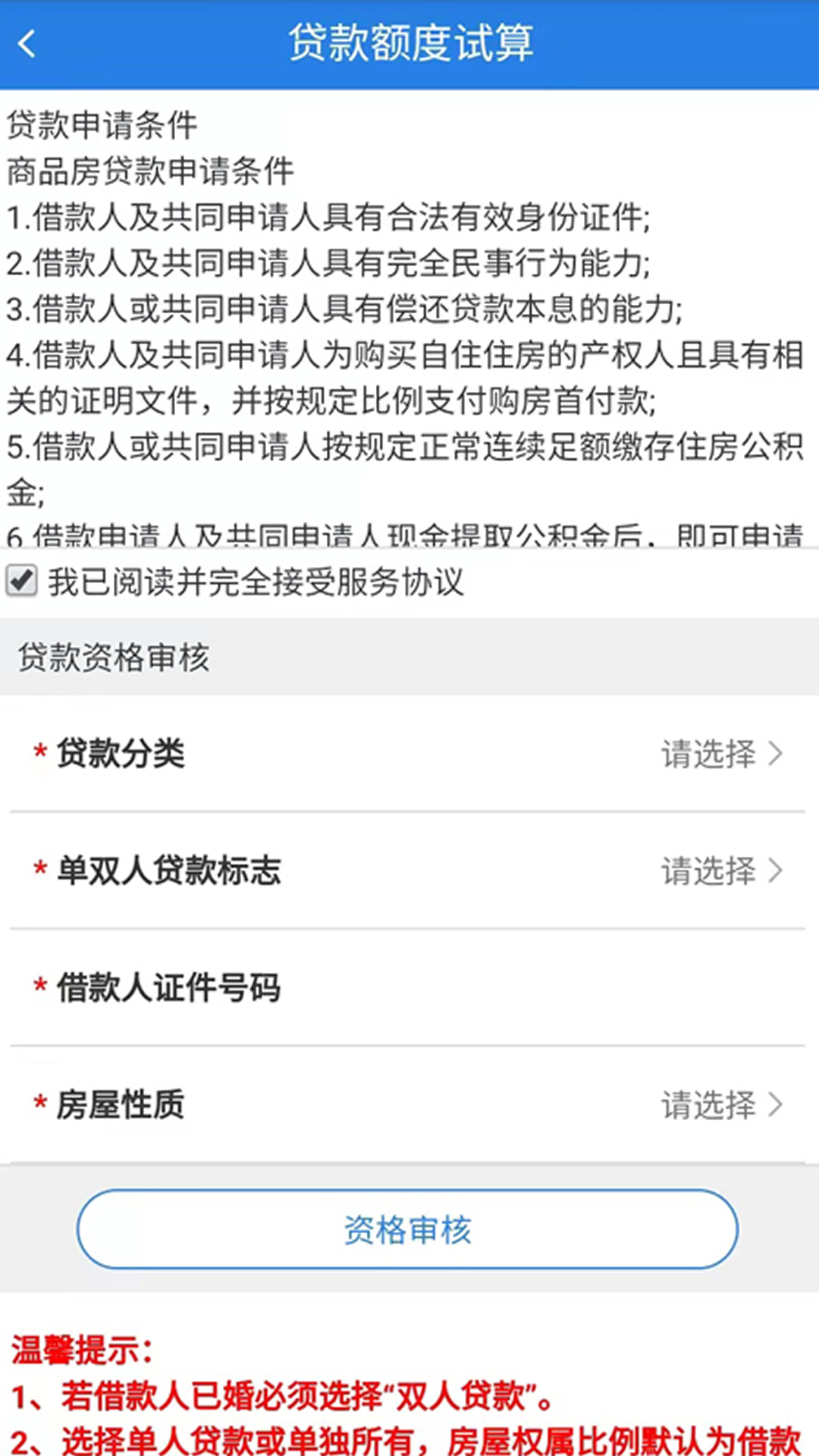Select the 贷款额度试算 title bar
The width and height of the screenshot is (819, 1456).
point(409,43)
